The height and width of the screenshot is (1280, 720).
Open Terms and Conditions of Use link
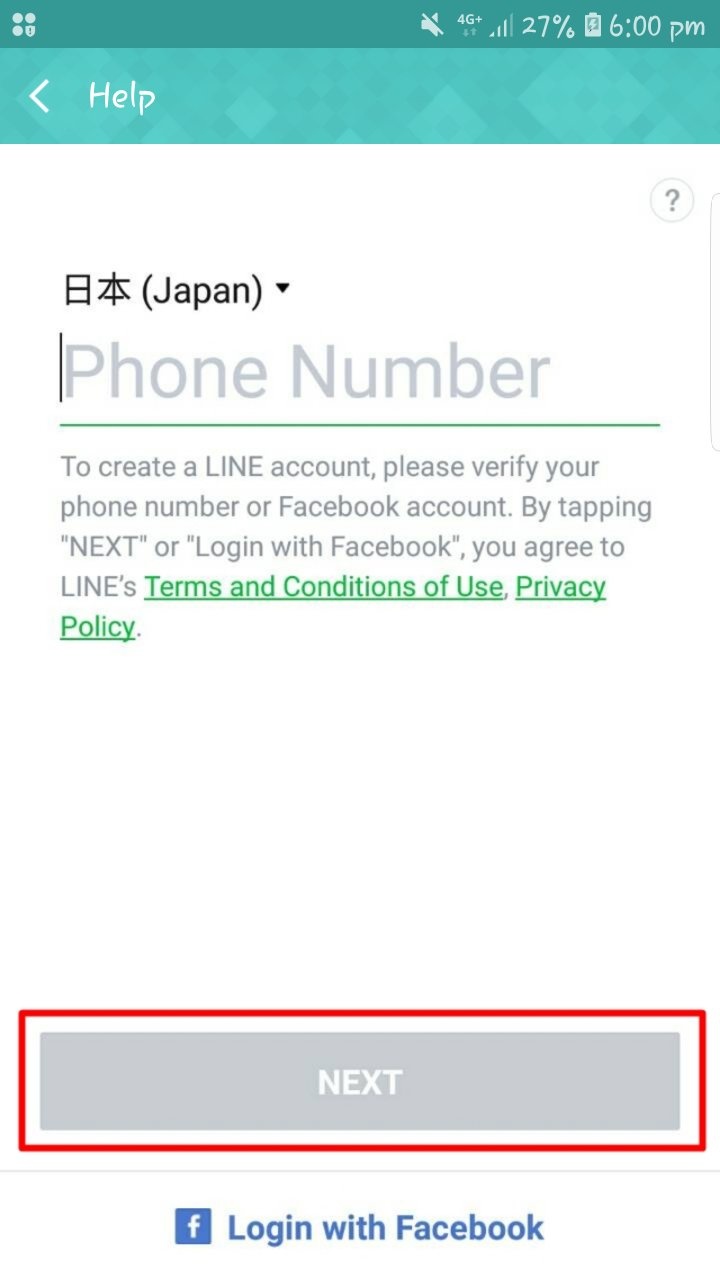[323, 587]
